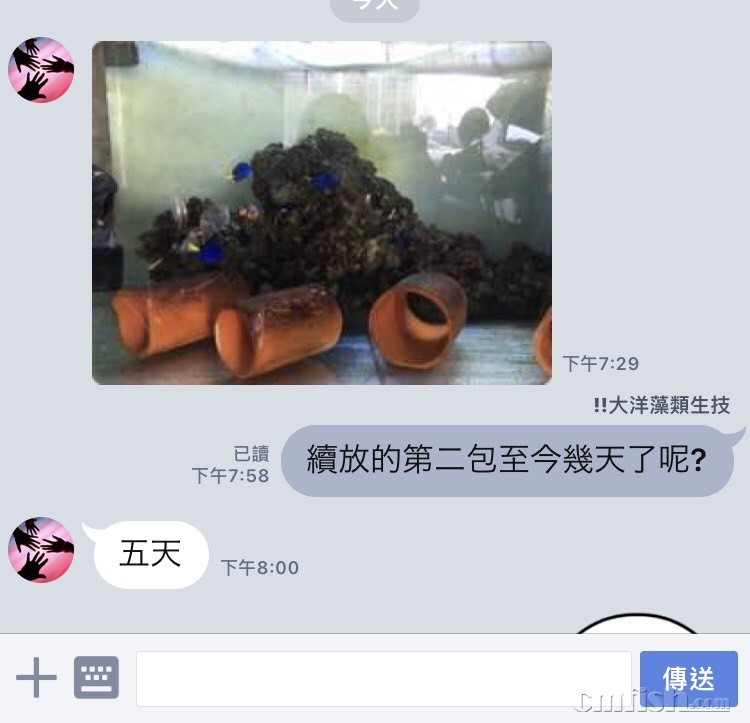Viewport: 750px width, 723px height.
Task: Send the message with 傳送 button
Action: click(688, 679)
